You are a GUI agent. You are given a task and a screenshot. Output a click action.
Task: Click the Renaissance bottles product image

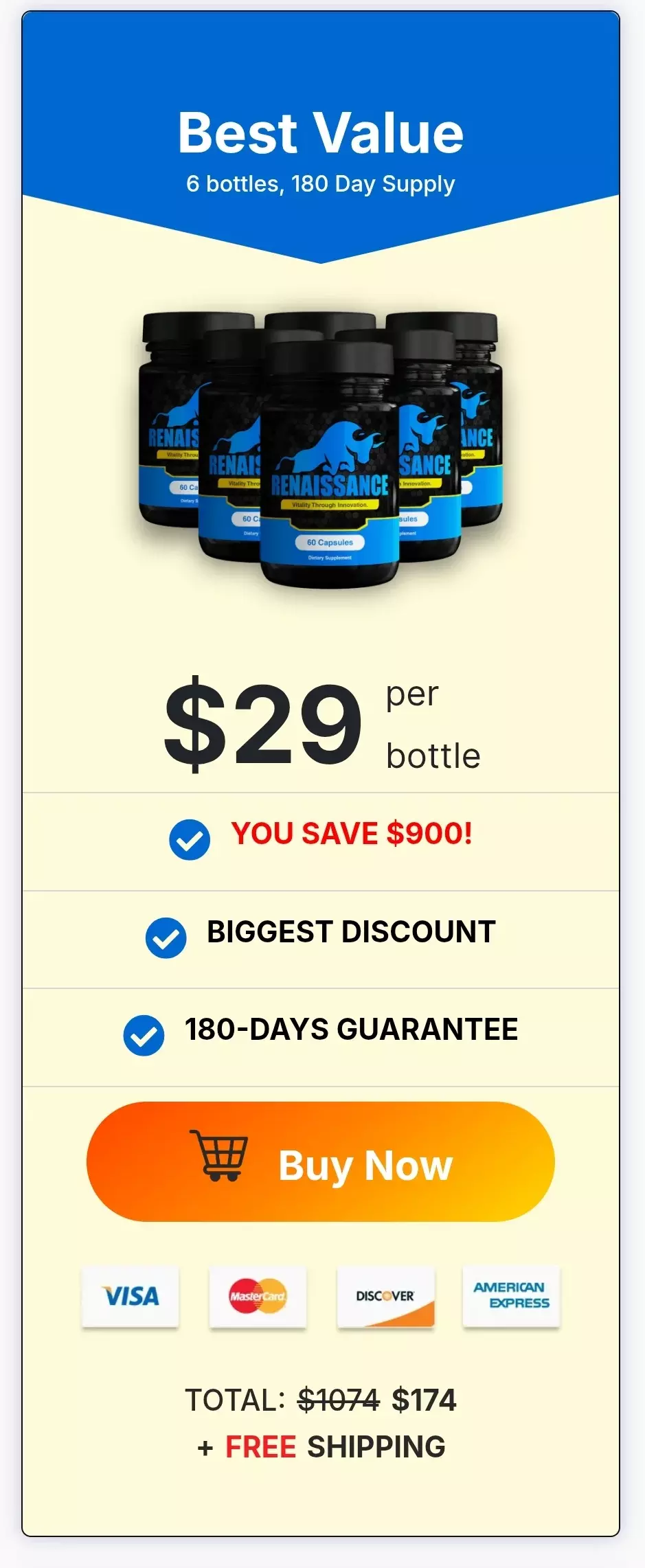coord(322,450)
